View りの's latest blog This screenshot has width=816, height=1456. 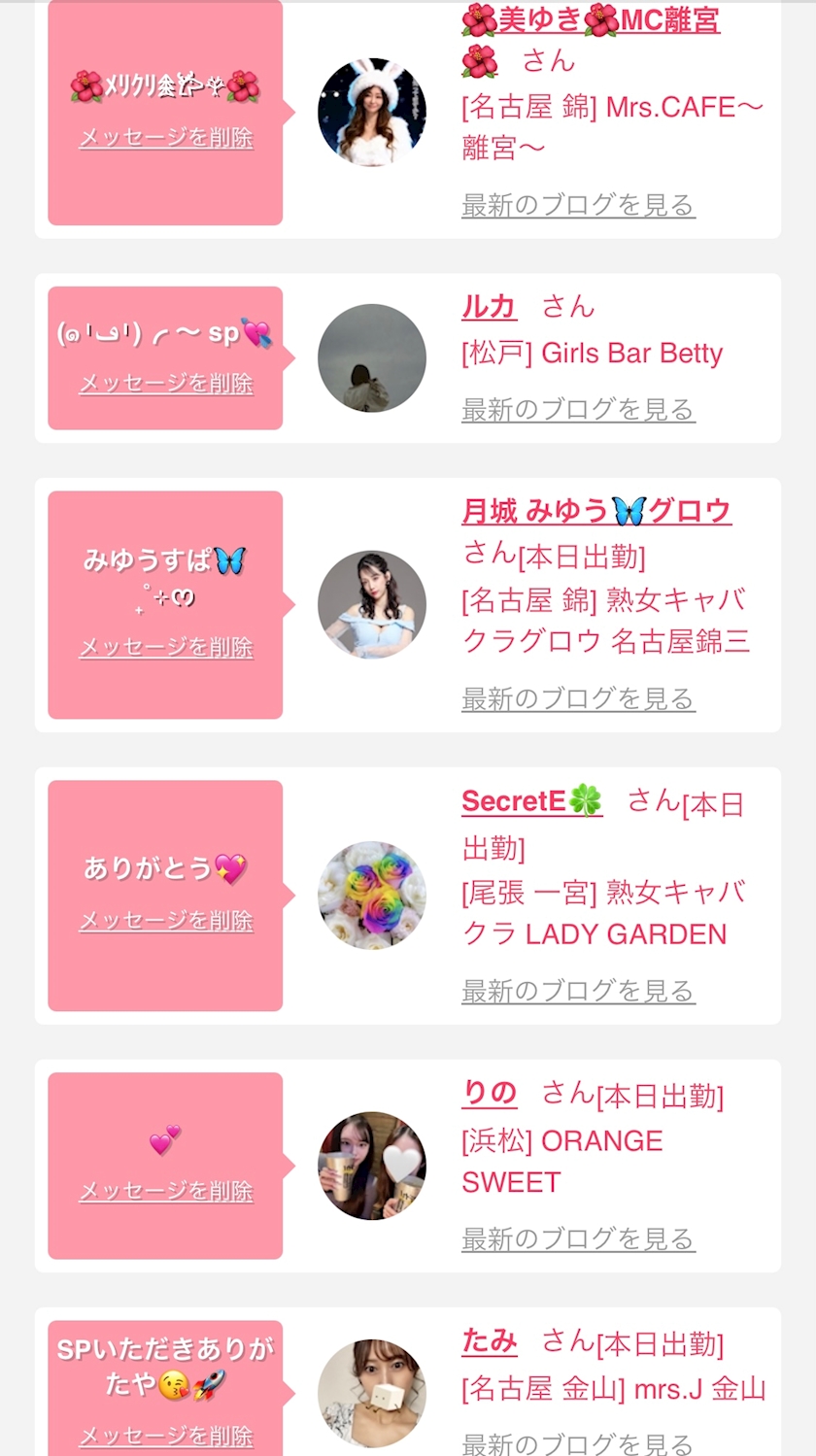pos(578,1238)
